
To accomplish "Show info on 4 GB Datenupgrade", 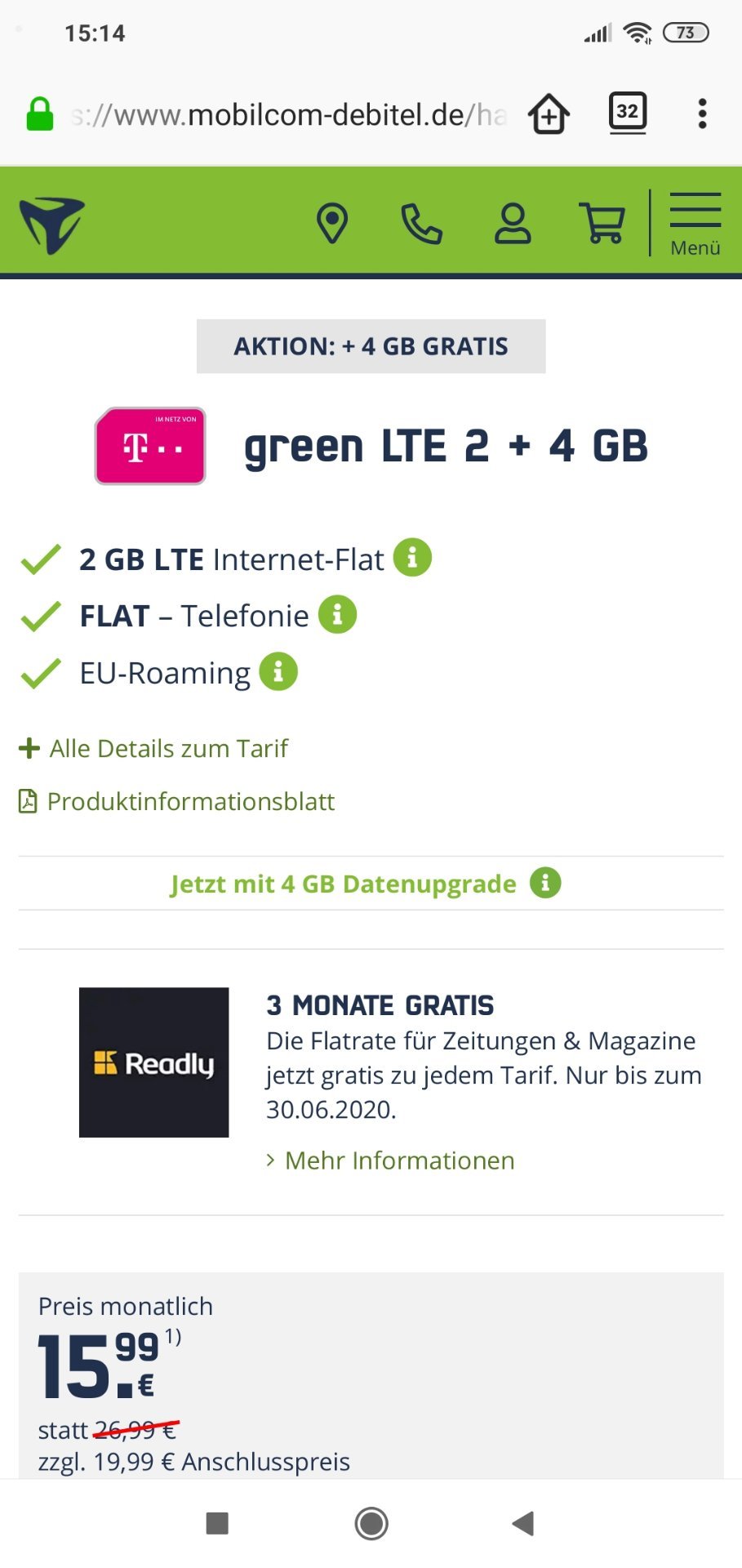I will pos(545,883).
